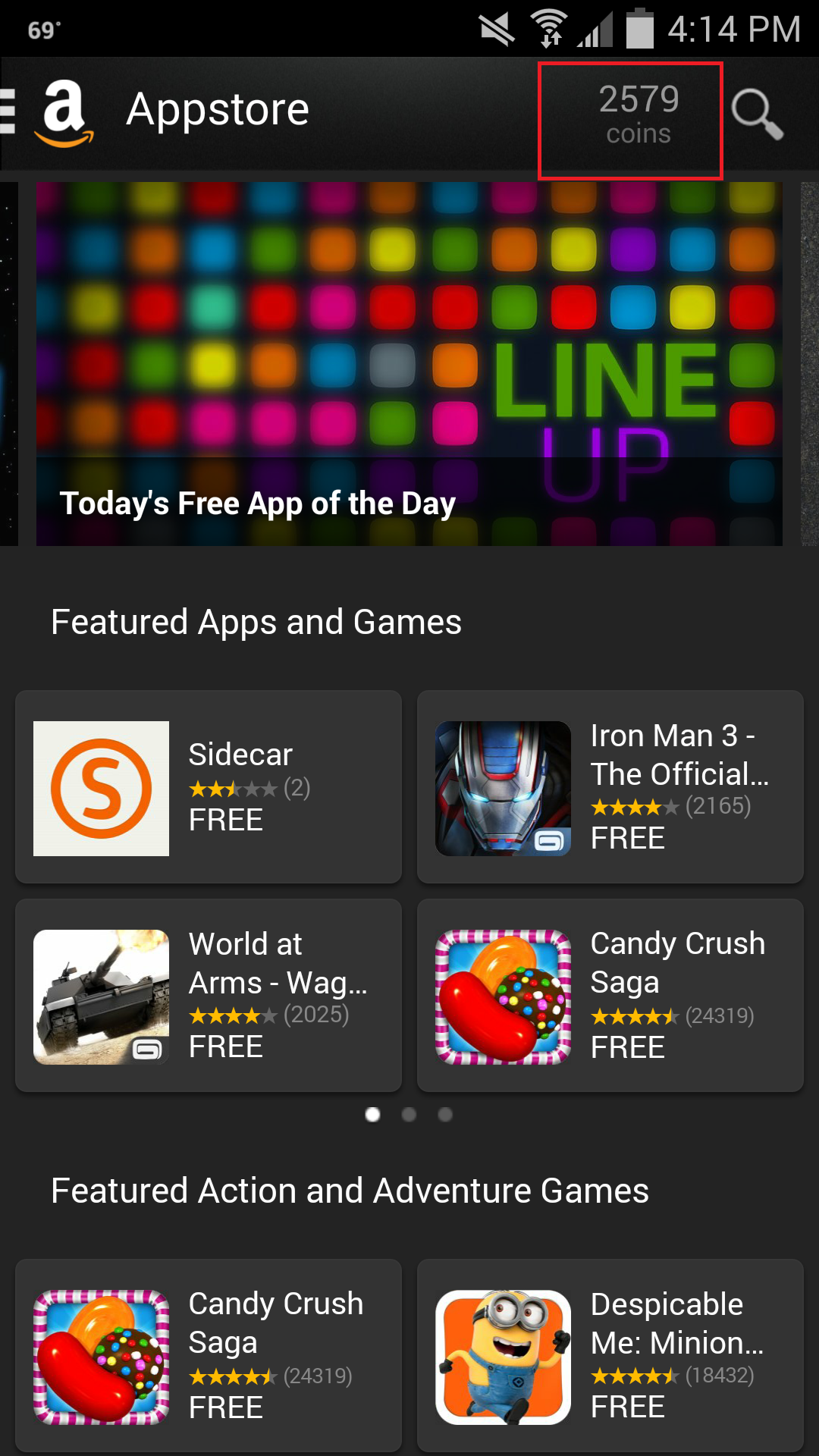Open Candy Crush Saga under Action and Adventure
This screenshot has height=1456, width=819.
(x=209, y=1356)
